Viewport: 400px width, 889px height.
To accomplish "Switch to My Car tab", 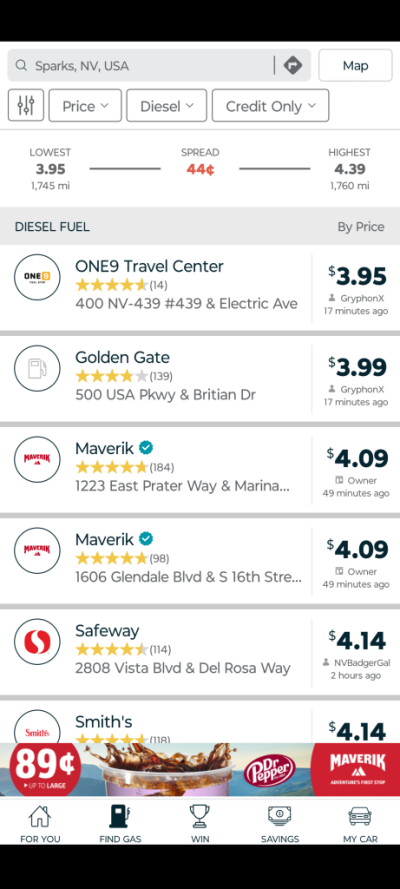I will (x=360, y=823).
